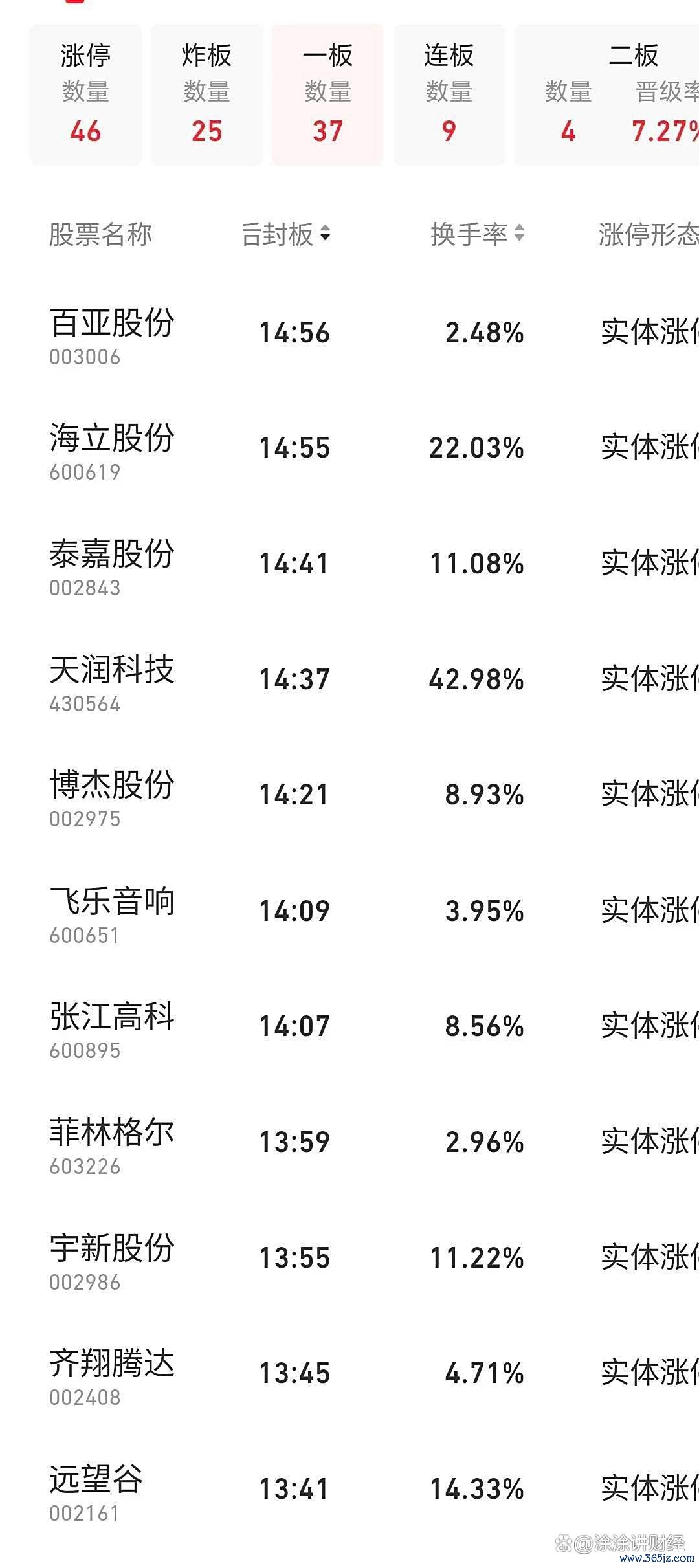This screenshot has width=699, height=1568.
Task: Open stock 百亚股份 003006
Action: tap(349, 333)
